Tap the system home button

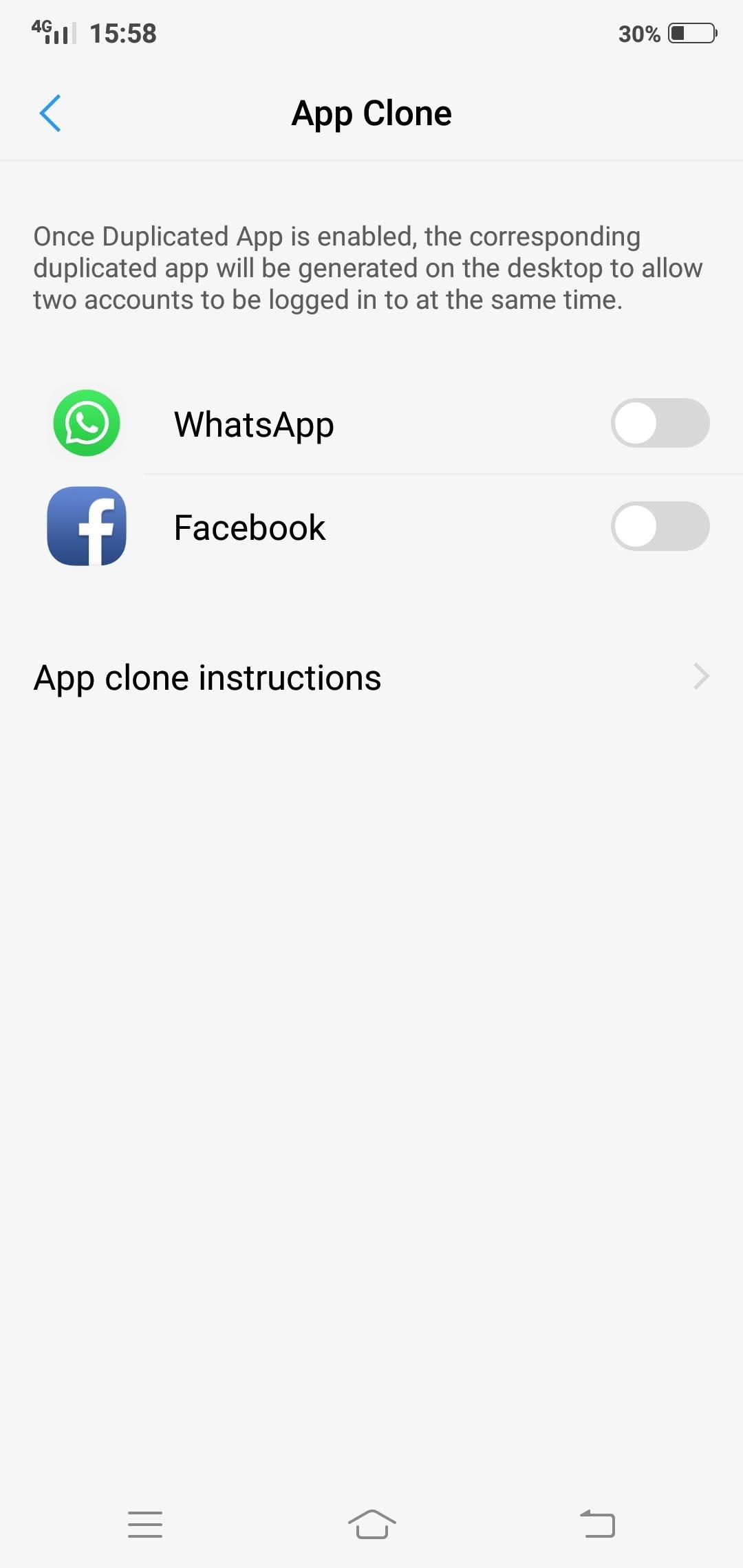[371, 1524]
